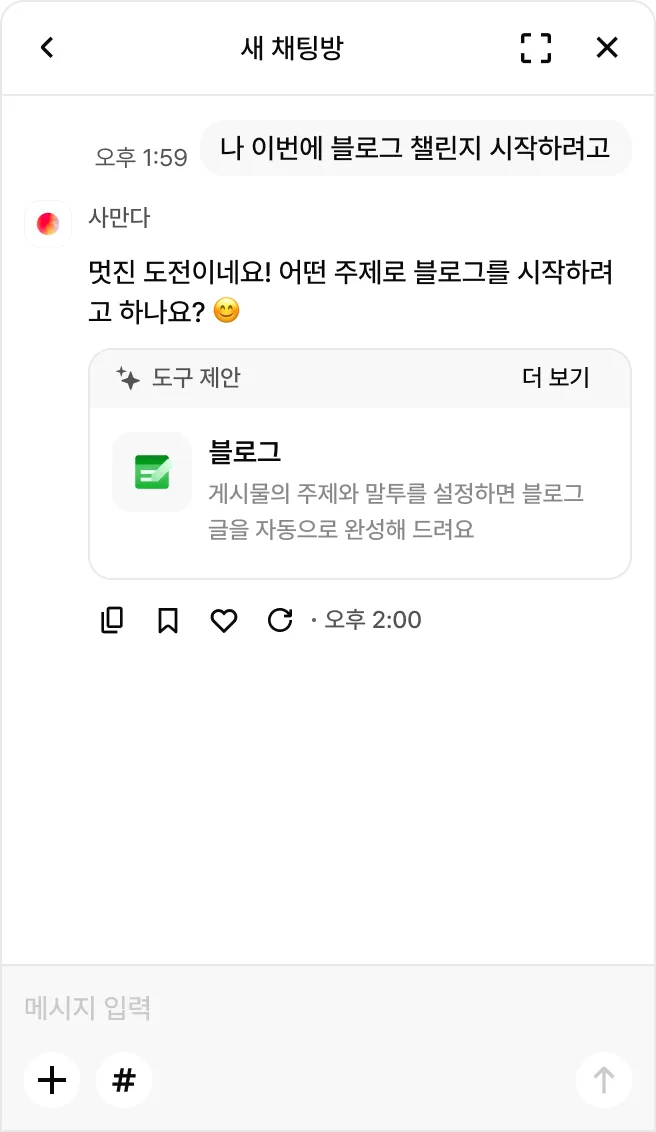Open the 블로그 tool card

tap(359, 492)
